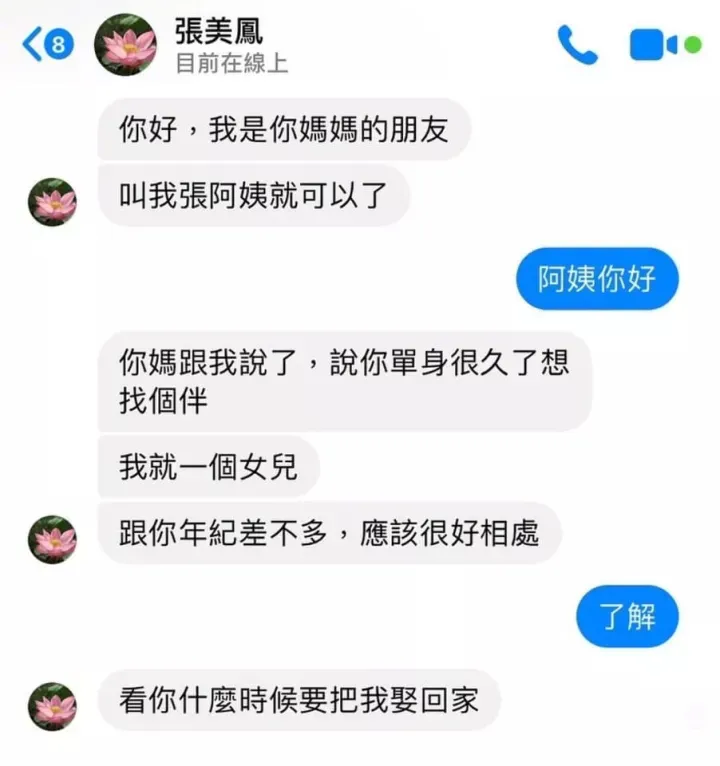Open 張美鳳's profile from the header
720x766 pixels.
point(218,45)
